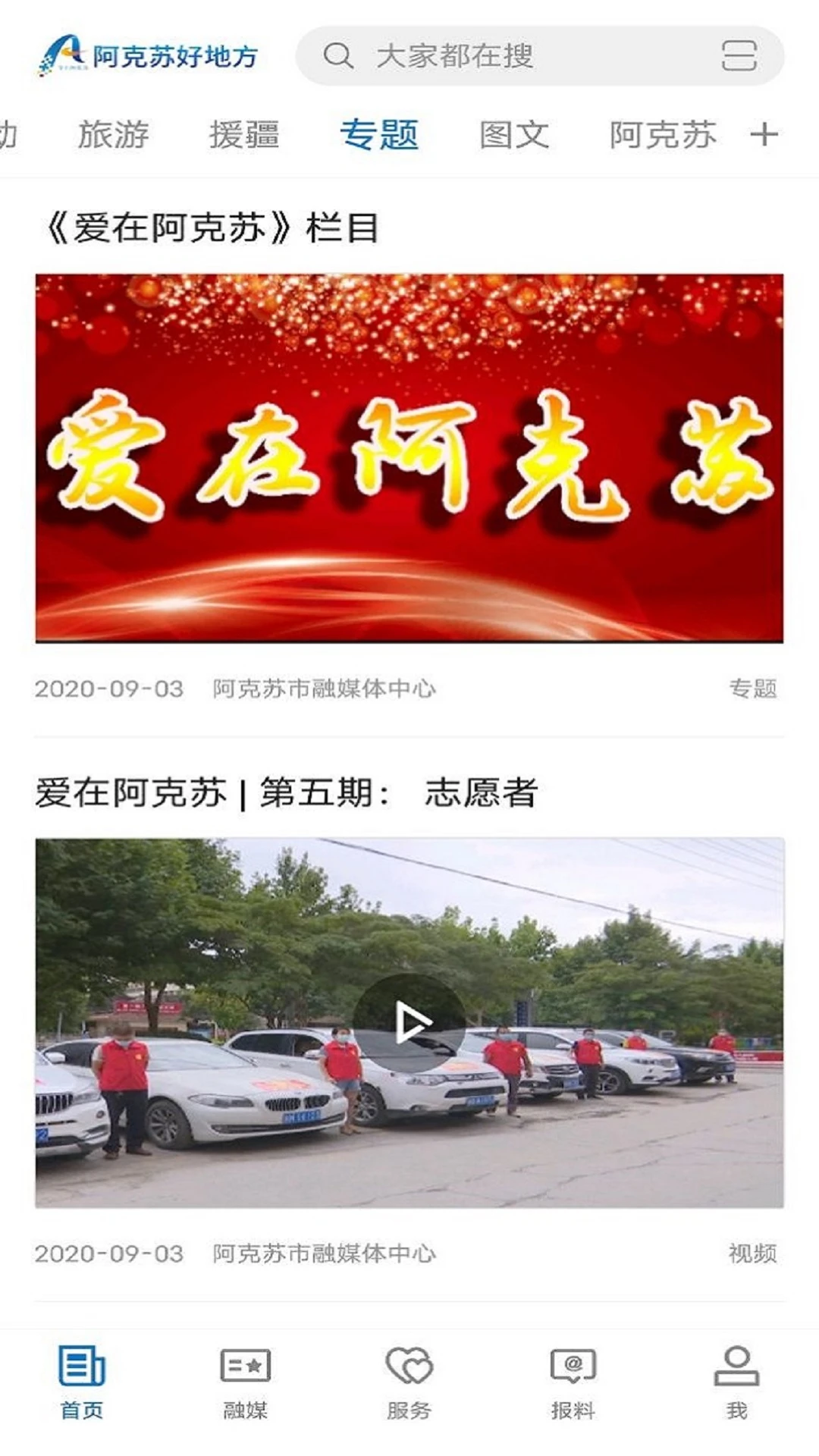The height and width of the screenshot is (1456, 819).
Task: Switch to the 援疆 tab
Action: [244, 135]
